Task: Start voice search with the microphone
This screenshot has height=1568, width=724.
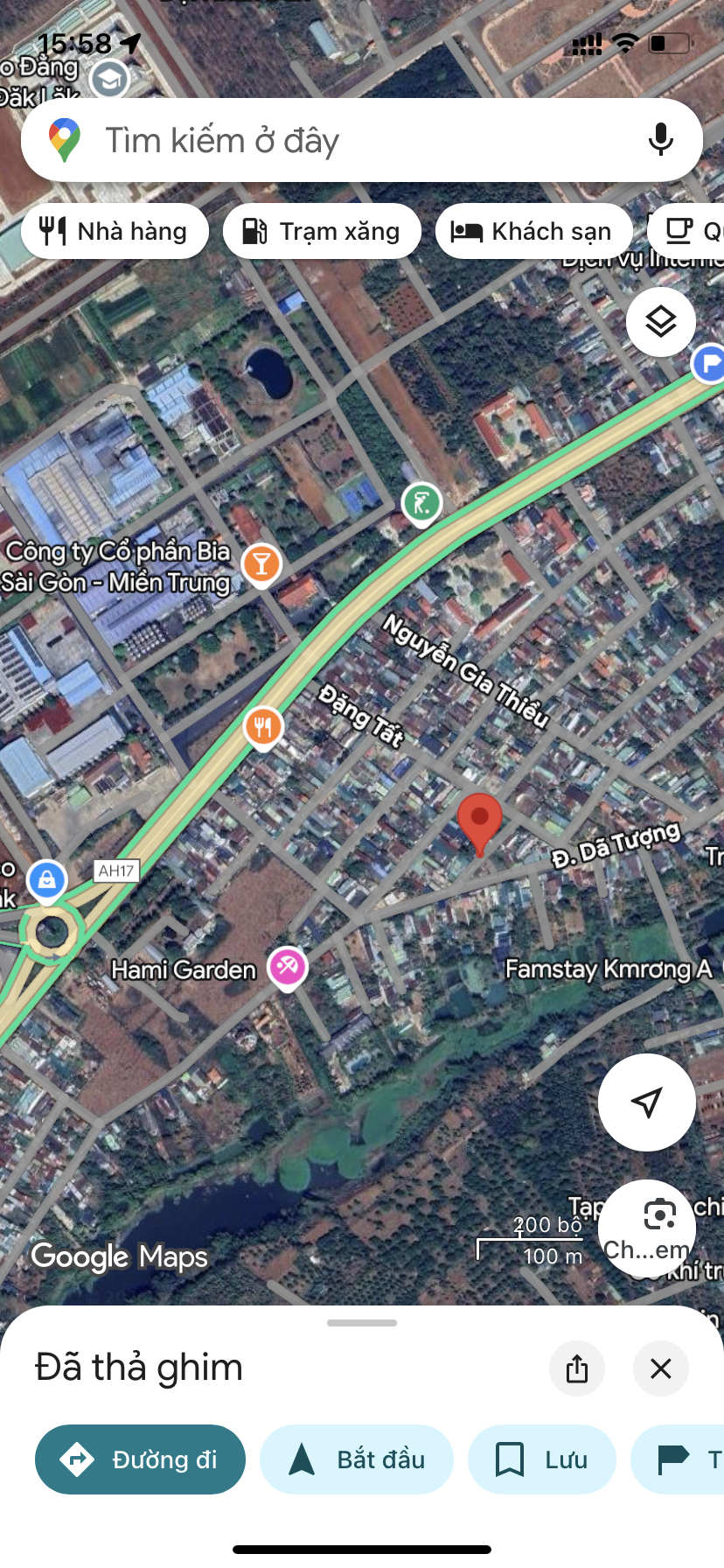Action: click(x=661, y=140)
